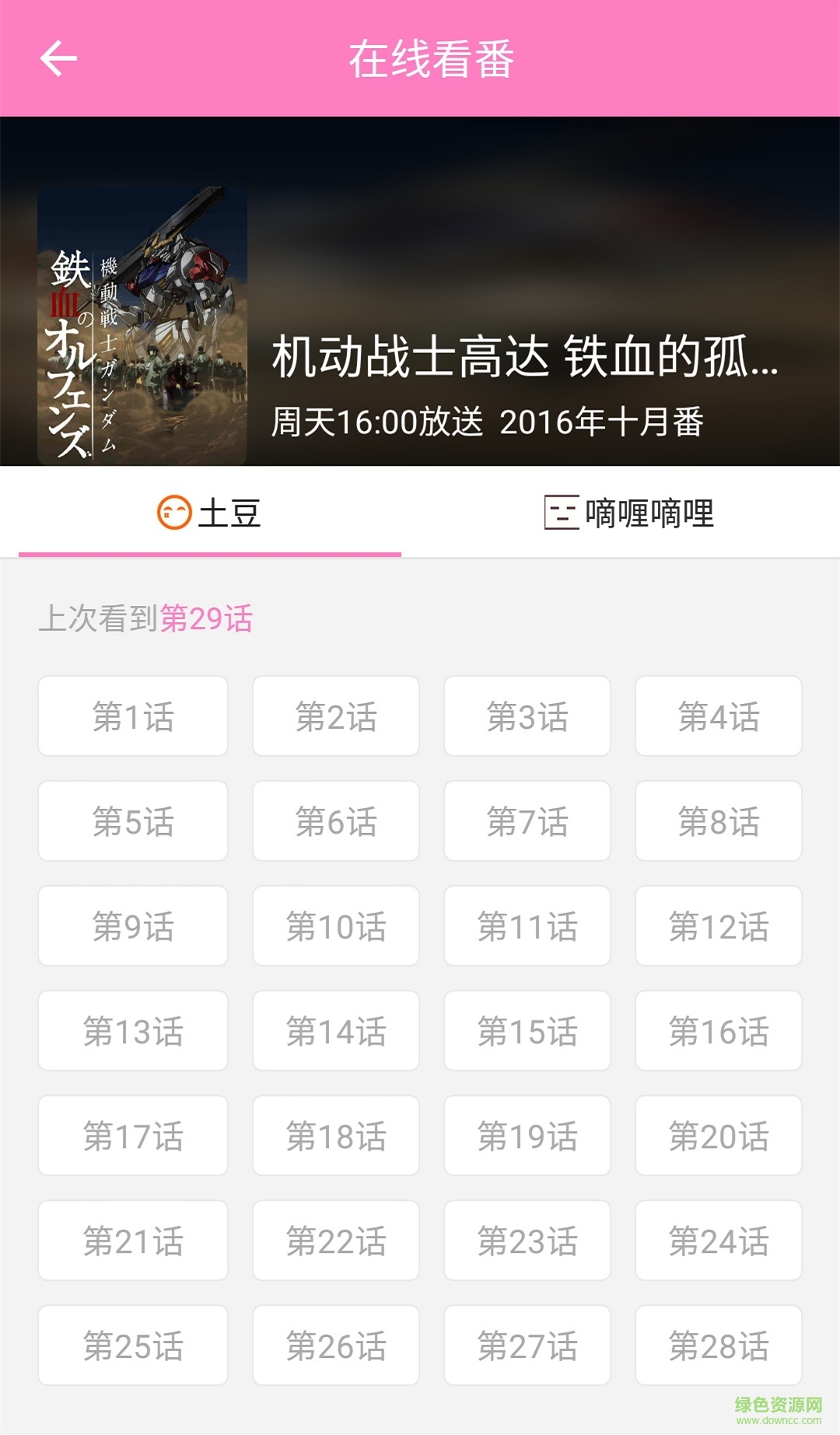Play episode 第16话

point(718,1031)
